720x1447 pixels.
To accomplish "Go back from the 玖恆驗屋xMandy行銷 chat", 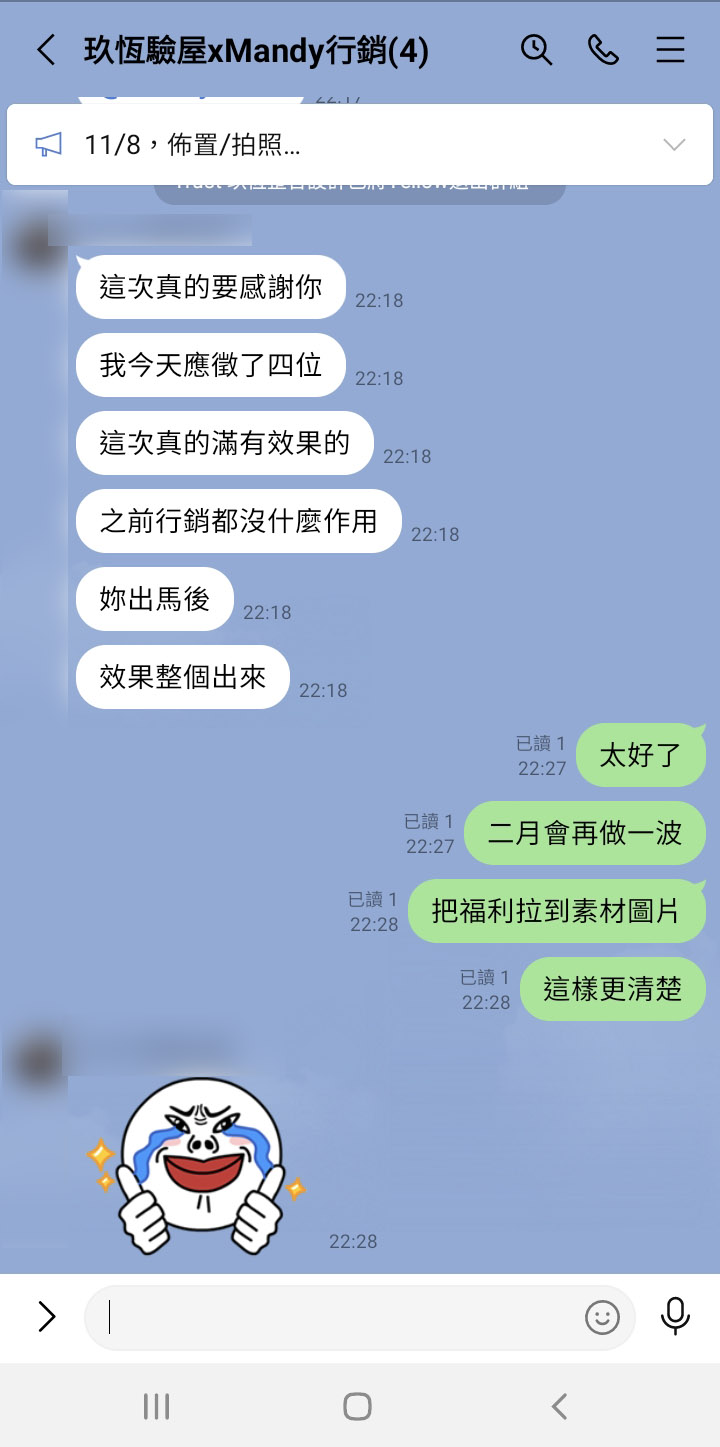I will click(46, 51).
